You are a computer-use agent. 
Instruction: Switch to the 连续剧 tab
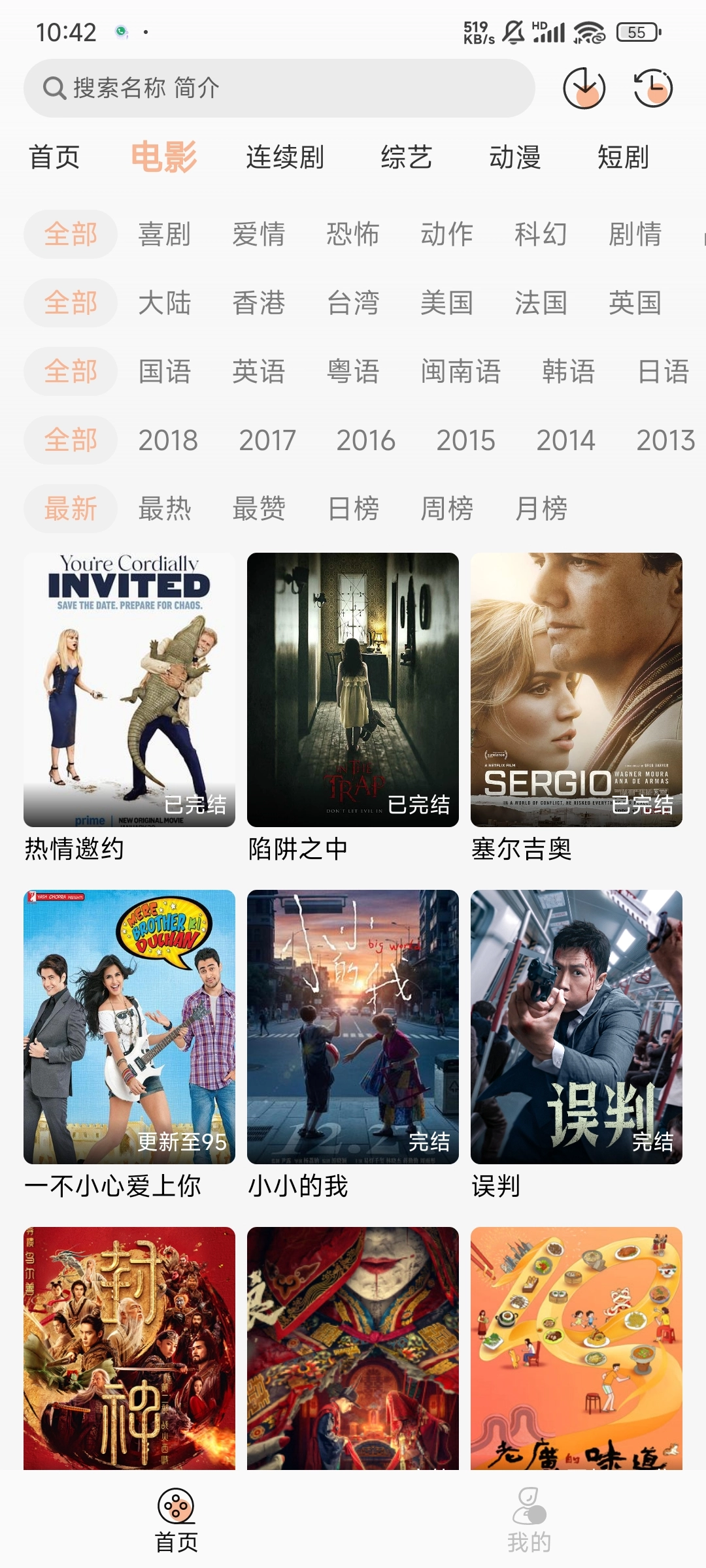tap(285, 157)
